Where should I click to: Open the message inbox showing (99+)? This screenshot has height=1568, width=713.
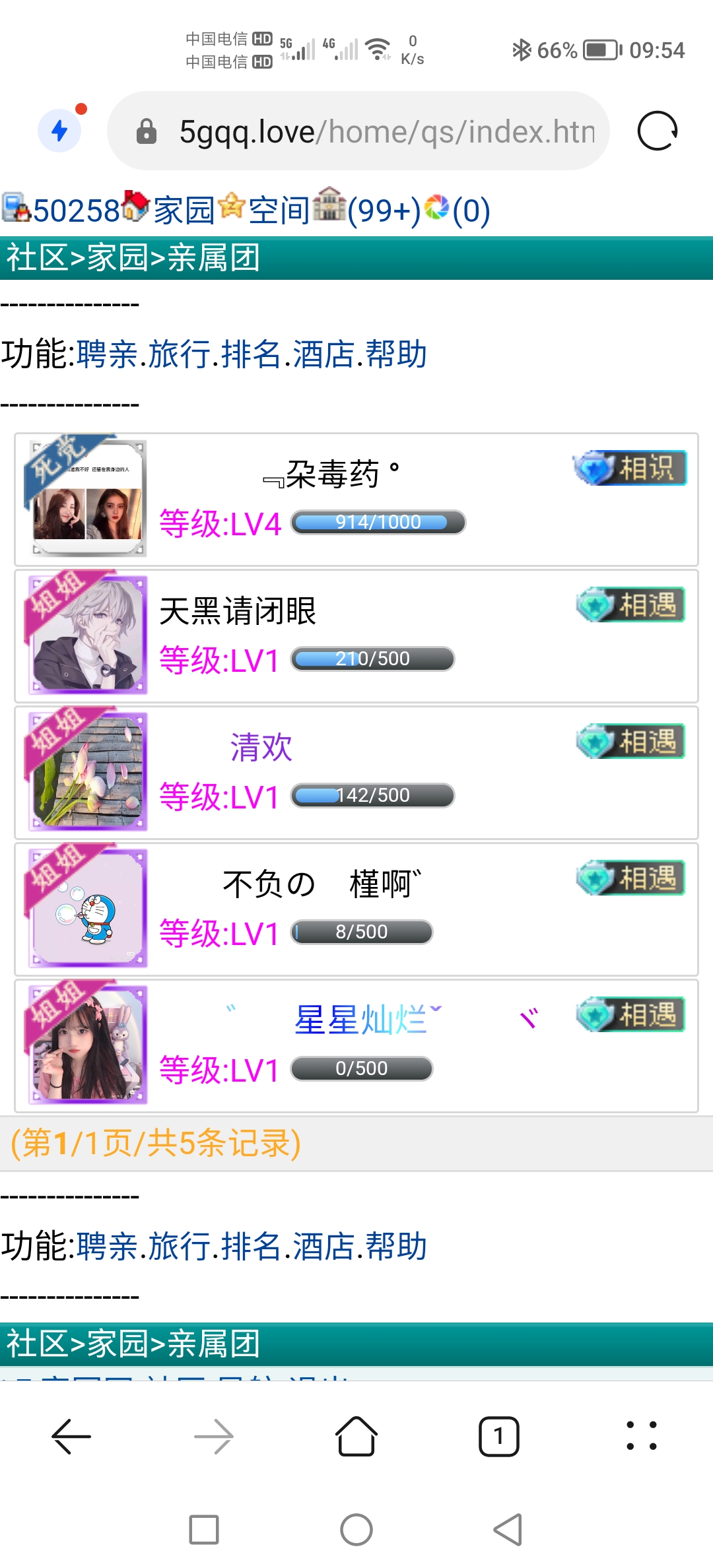pos(383,211)
